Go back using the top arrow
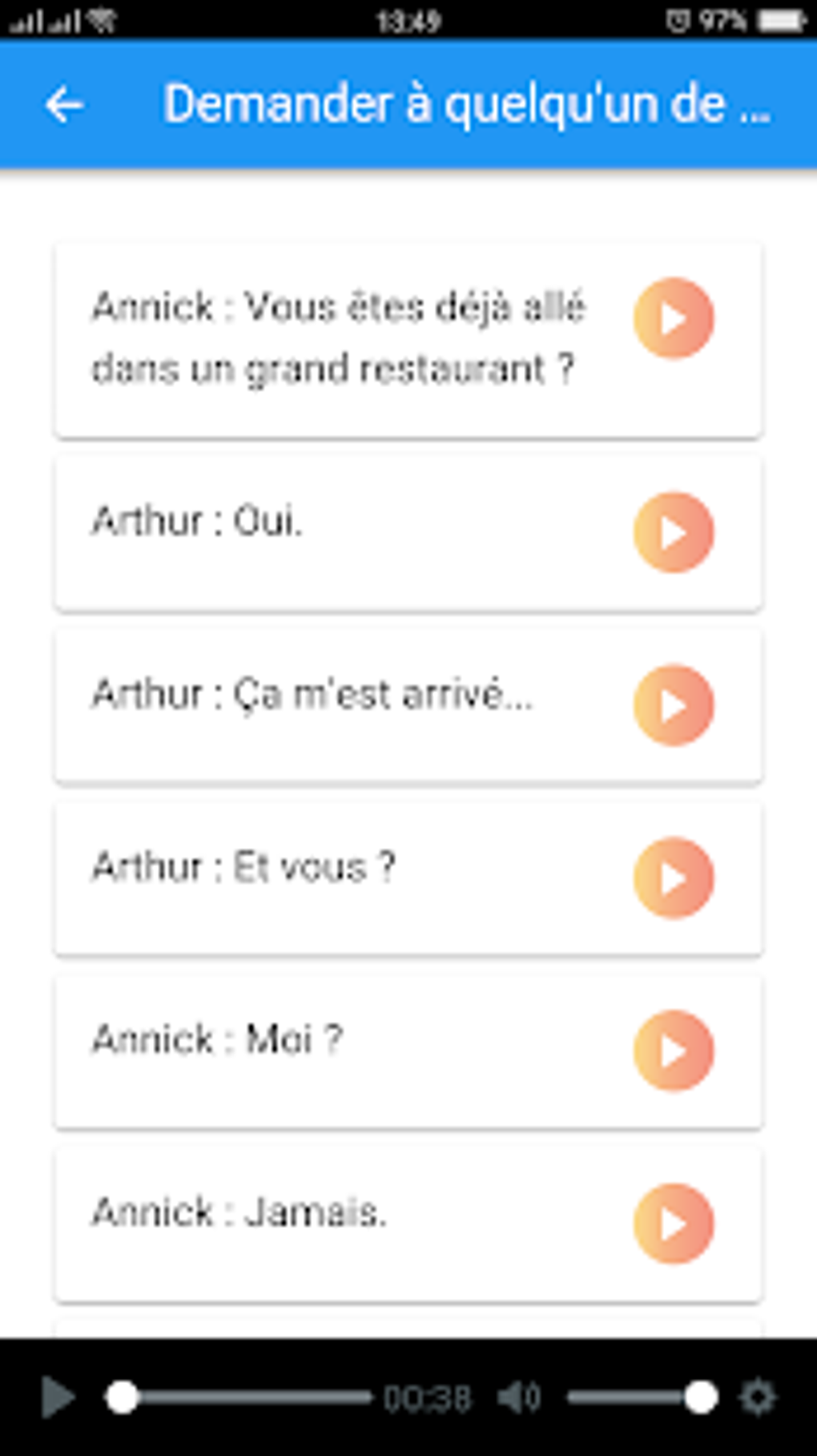 click(x=64, y=105)
